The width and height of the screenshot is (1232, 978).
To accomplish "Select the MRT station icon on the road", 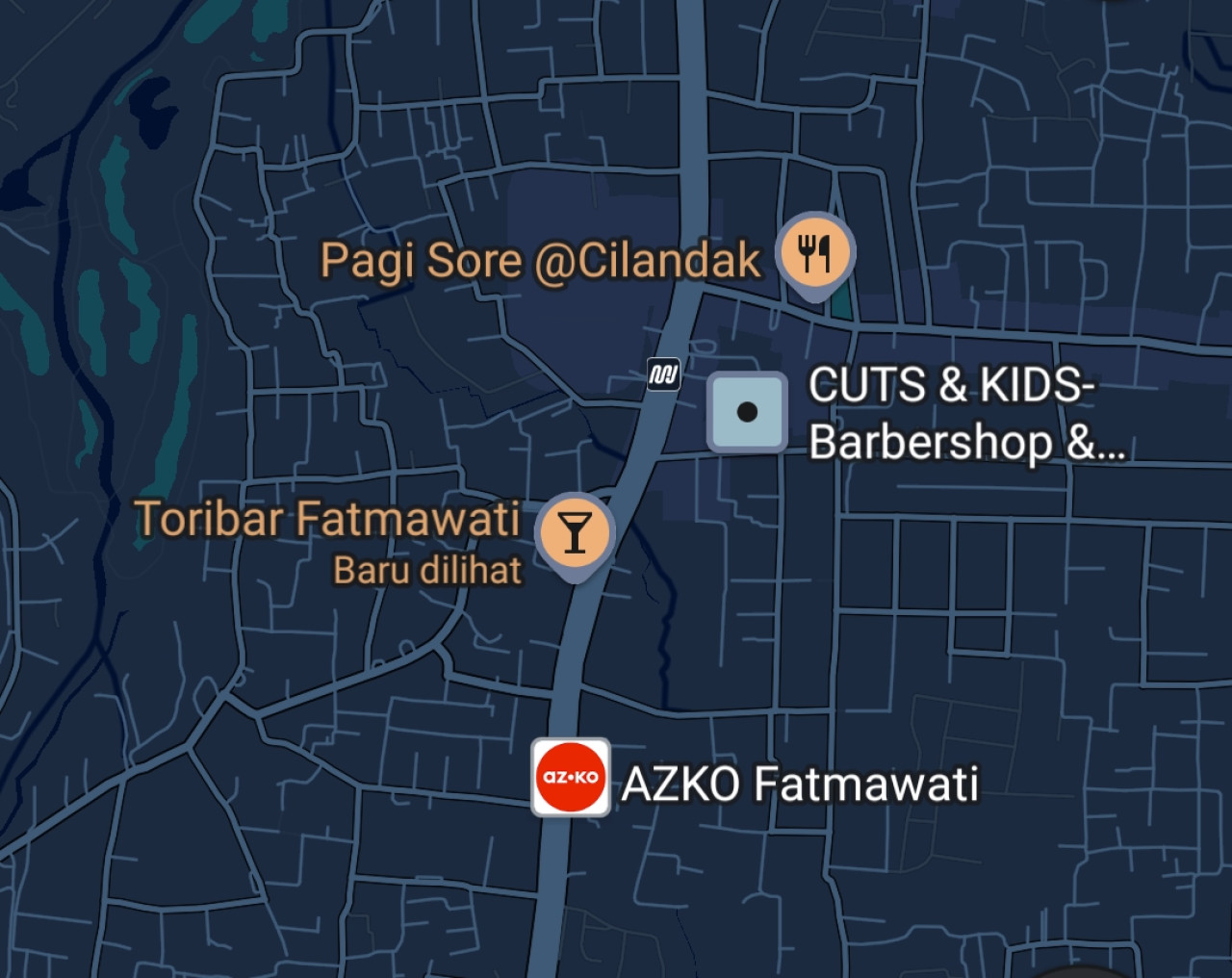I will click(x=663, y=374).
